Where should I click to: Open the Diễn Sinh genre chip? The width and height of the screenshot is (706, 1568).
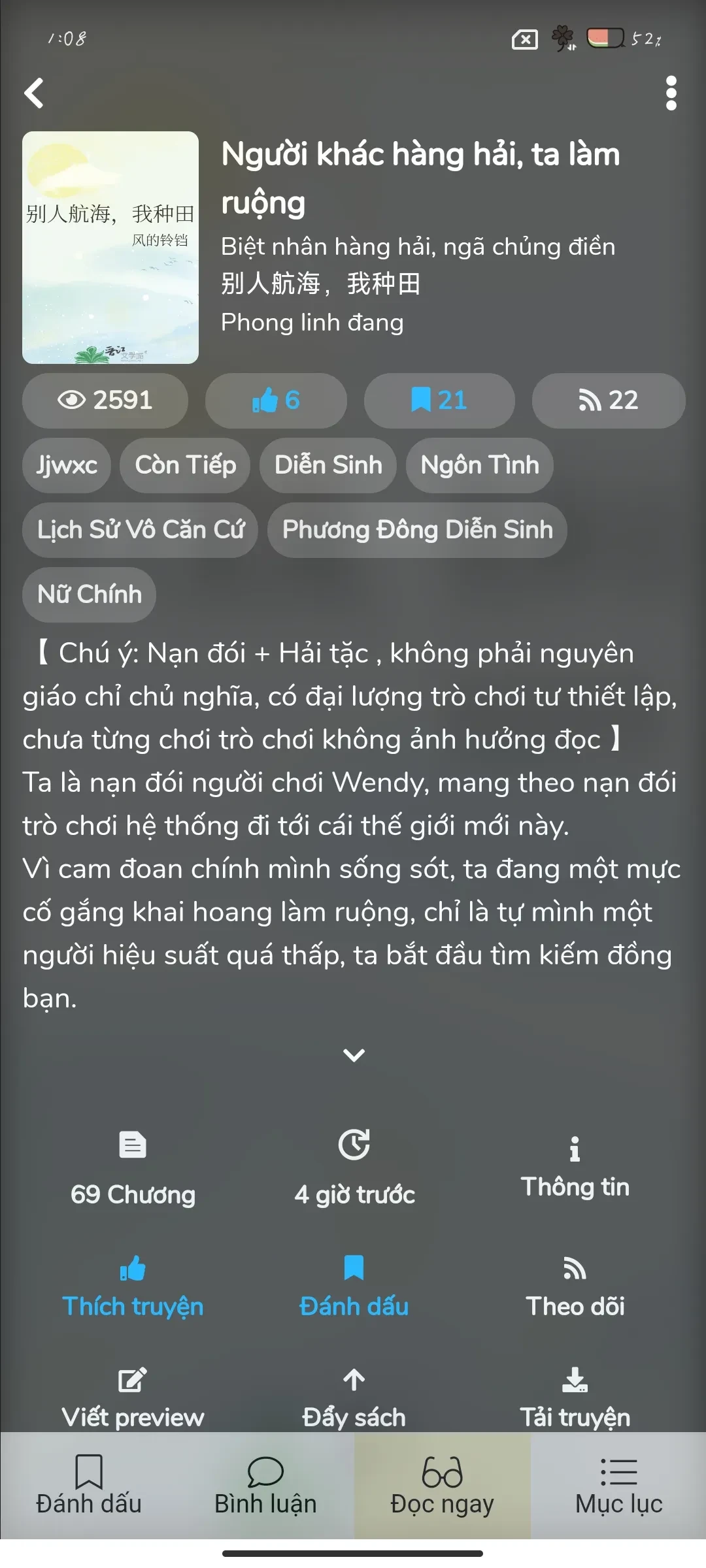tap(328, 465)
